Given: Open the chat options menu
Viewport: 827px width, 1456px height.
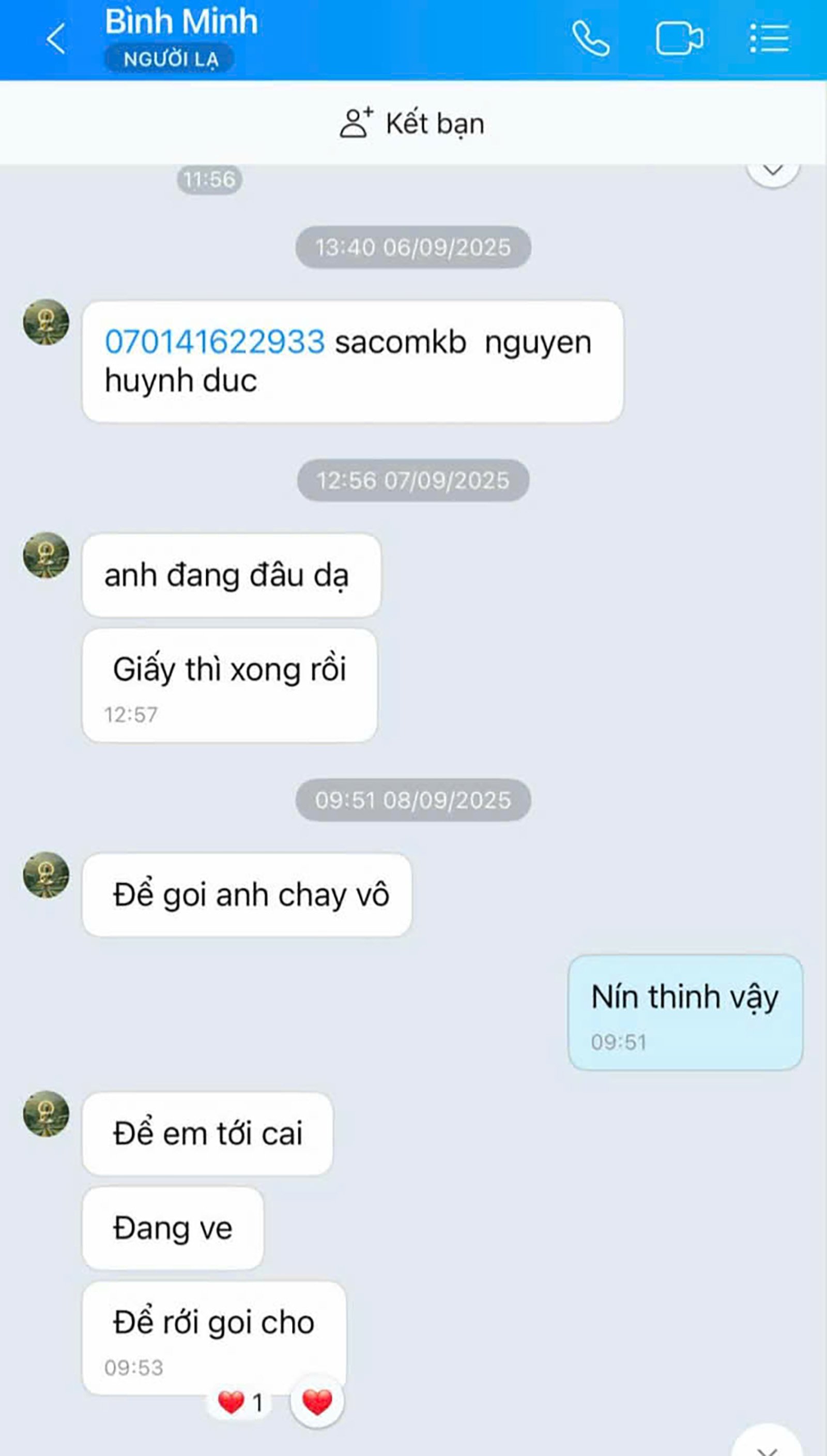Looking at the screenshot, I should tap(769, 39).
